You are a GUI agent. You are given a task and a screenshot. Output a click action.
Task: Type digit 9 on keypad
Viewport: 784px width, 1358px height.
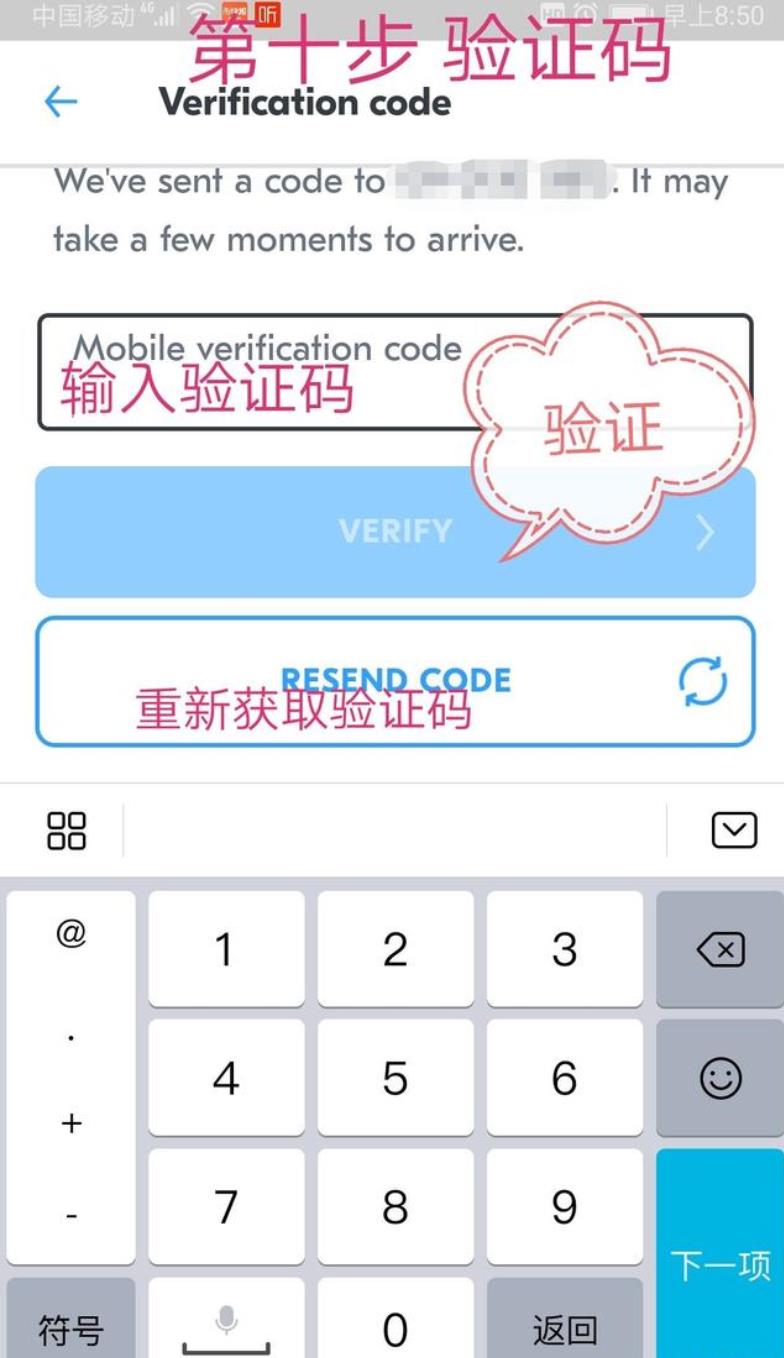(x=564, y=1207)
